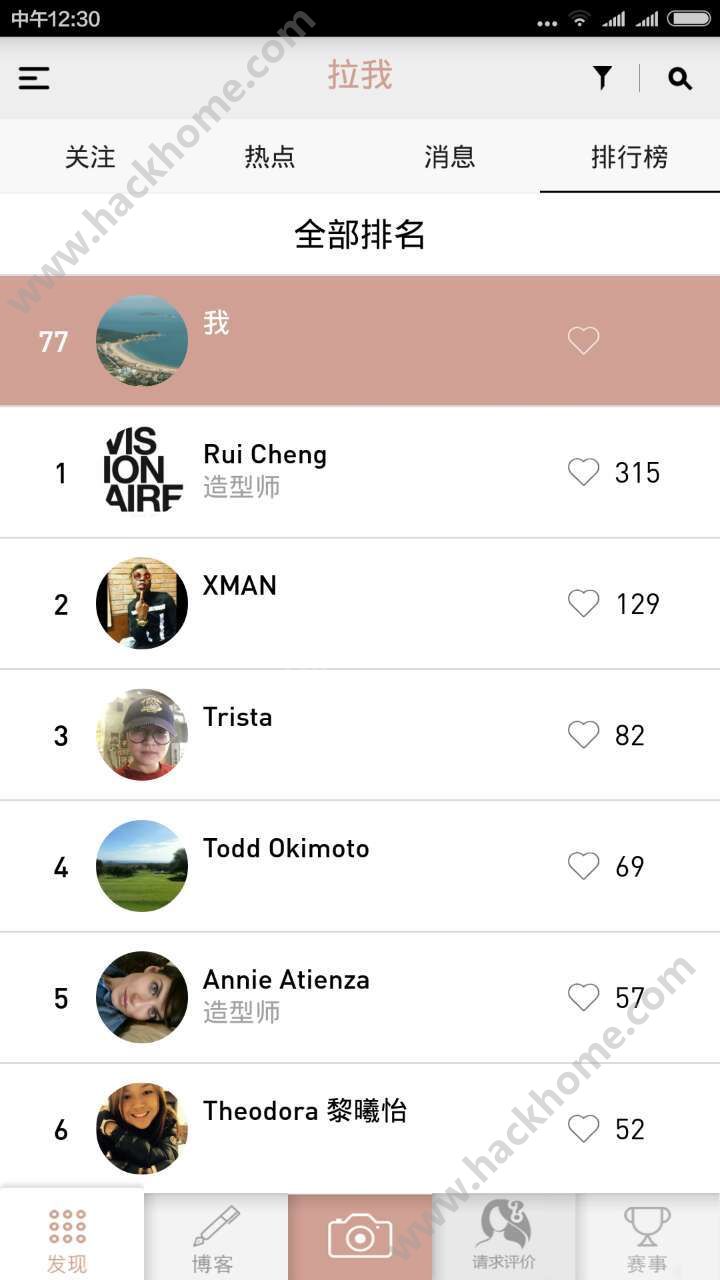
Task: Open the 请求评价 bottom tab
Action: [504, 1238]
